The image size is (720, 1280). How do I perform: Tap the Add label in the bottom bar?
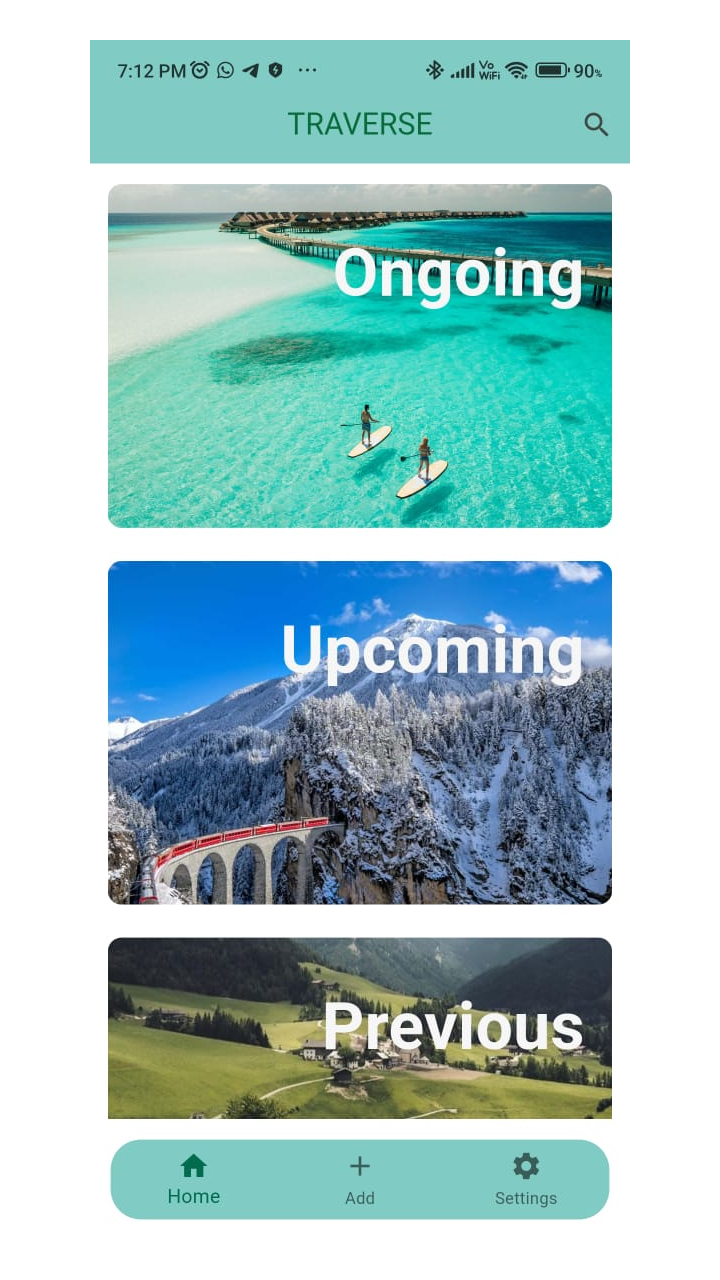point(359,1198)
